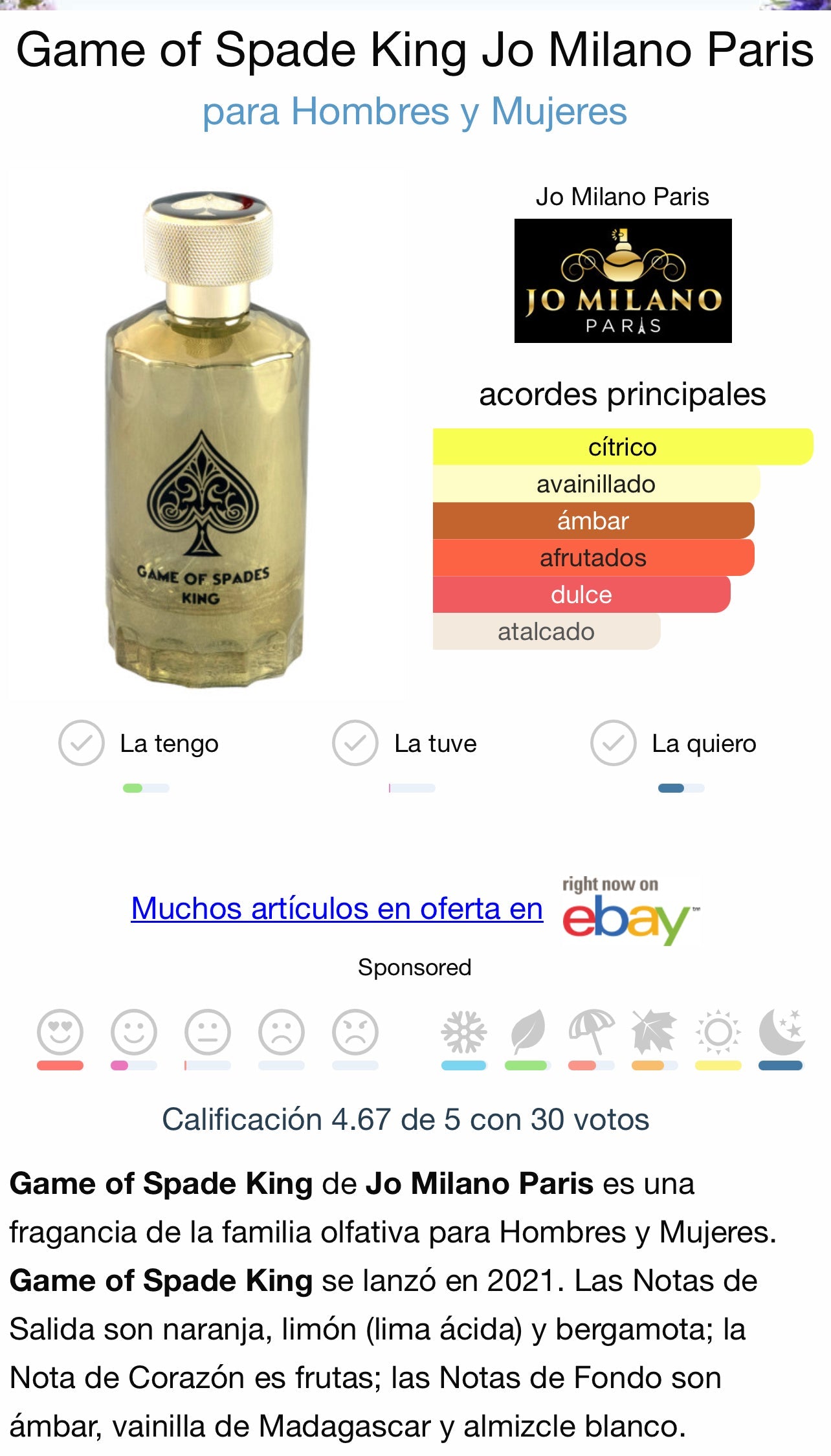Vote for night with the moon icon
The width and height of the screenshot is (831, 1456).
coord(781,1032)
